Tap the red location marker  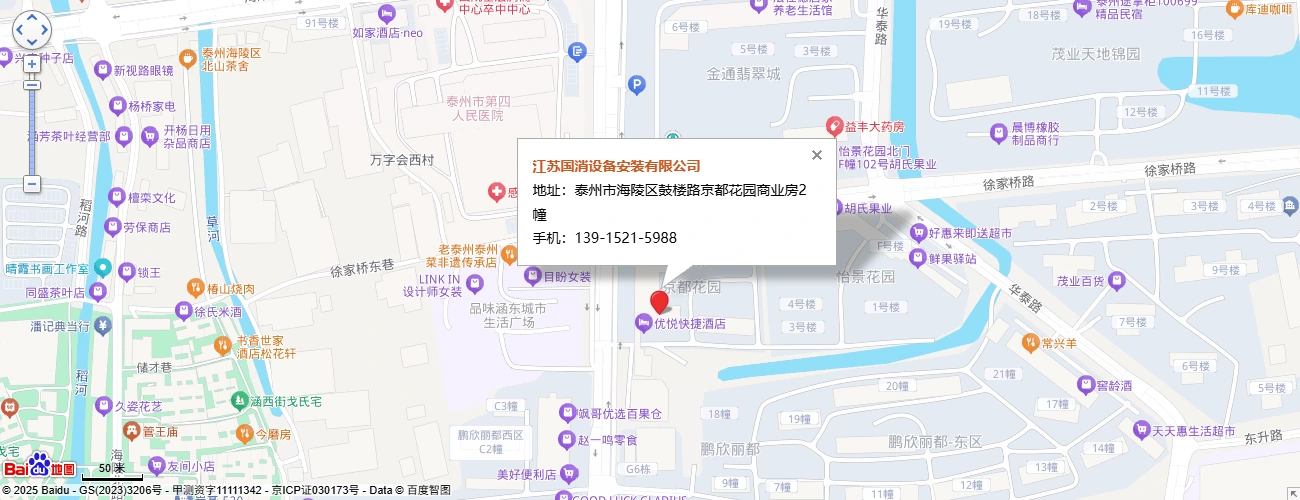pos(660,301)
